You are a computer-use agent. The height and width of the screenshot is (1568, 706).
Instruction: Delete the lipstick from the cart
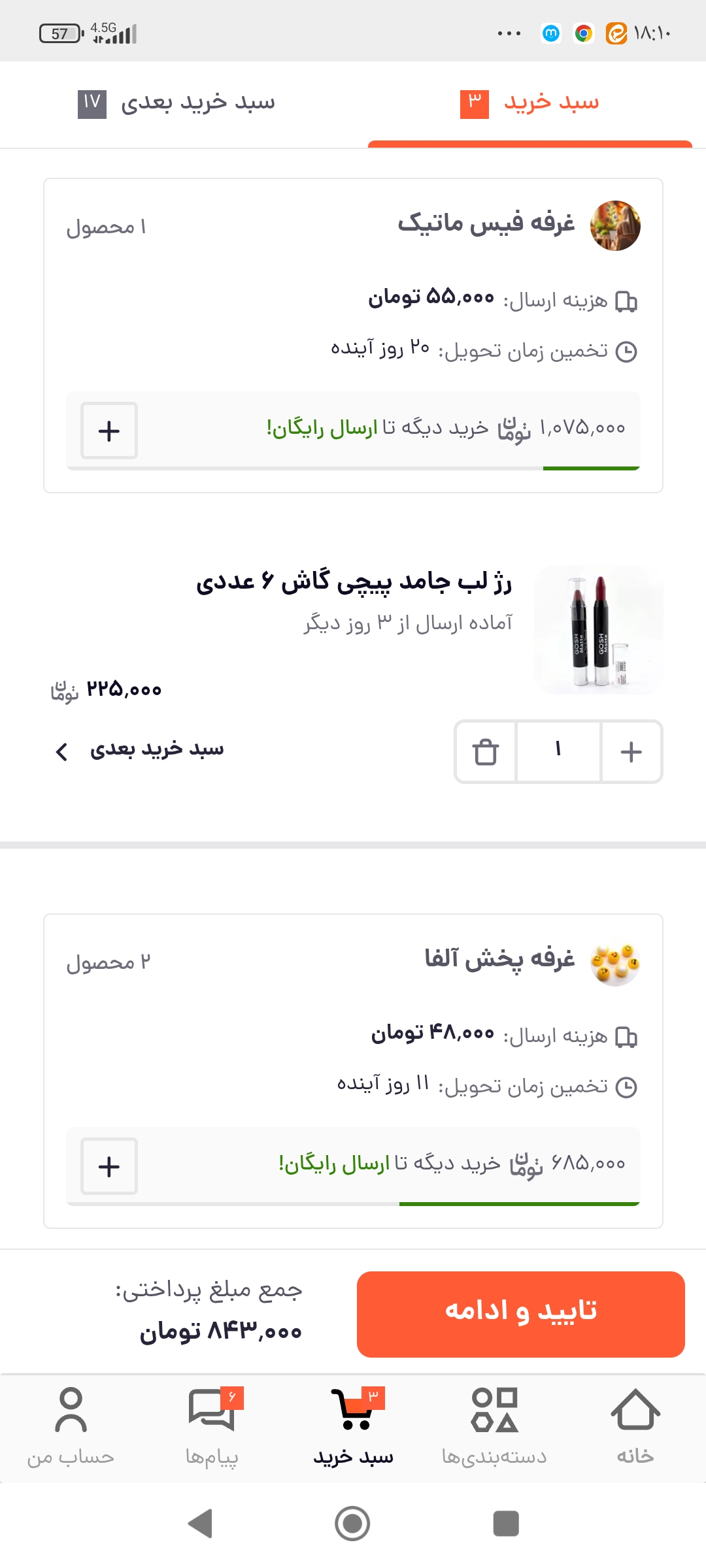pos(486,751)
